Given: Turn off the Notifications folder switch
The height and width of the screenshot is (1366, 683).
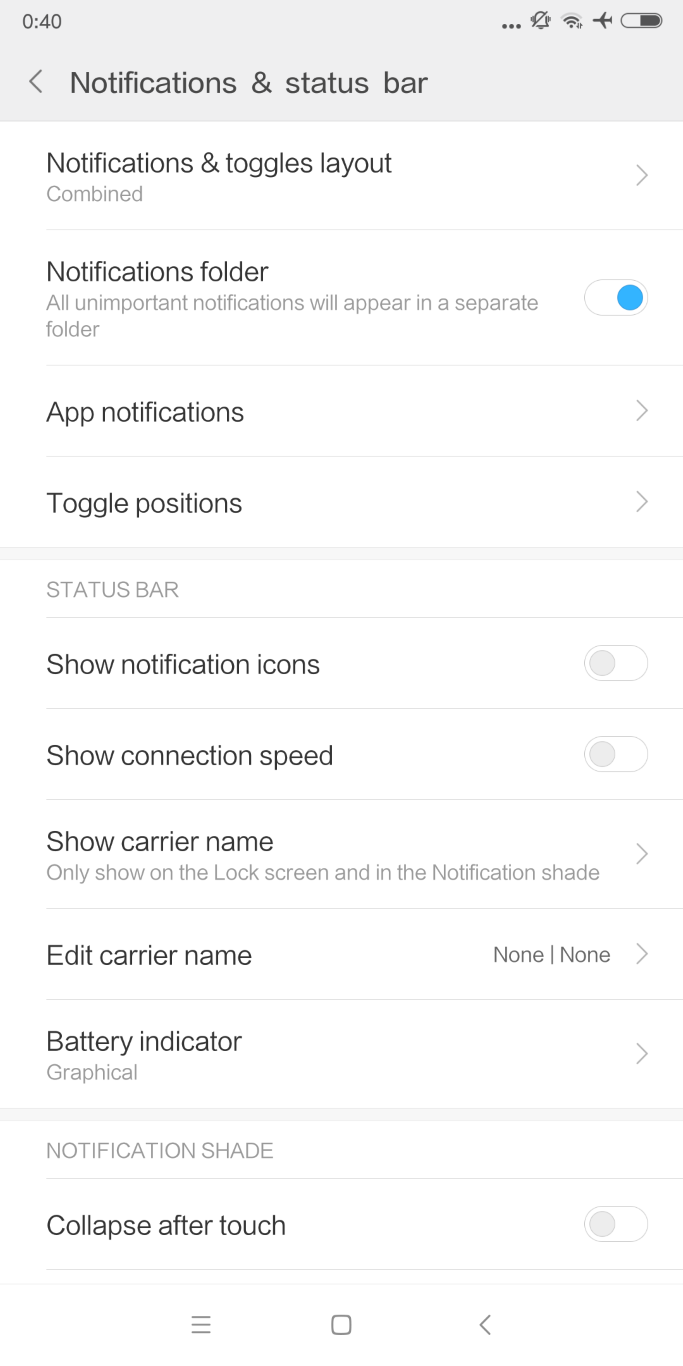Looking at the screenshot, I should coord(615,298).
